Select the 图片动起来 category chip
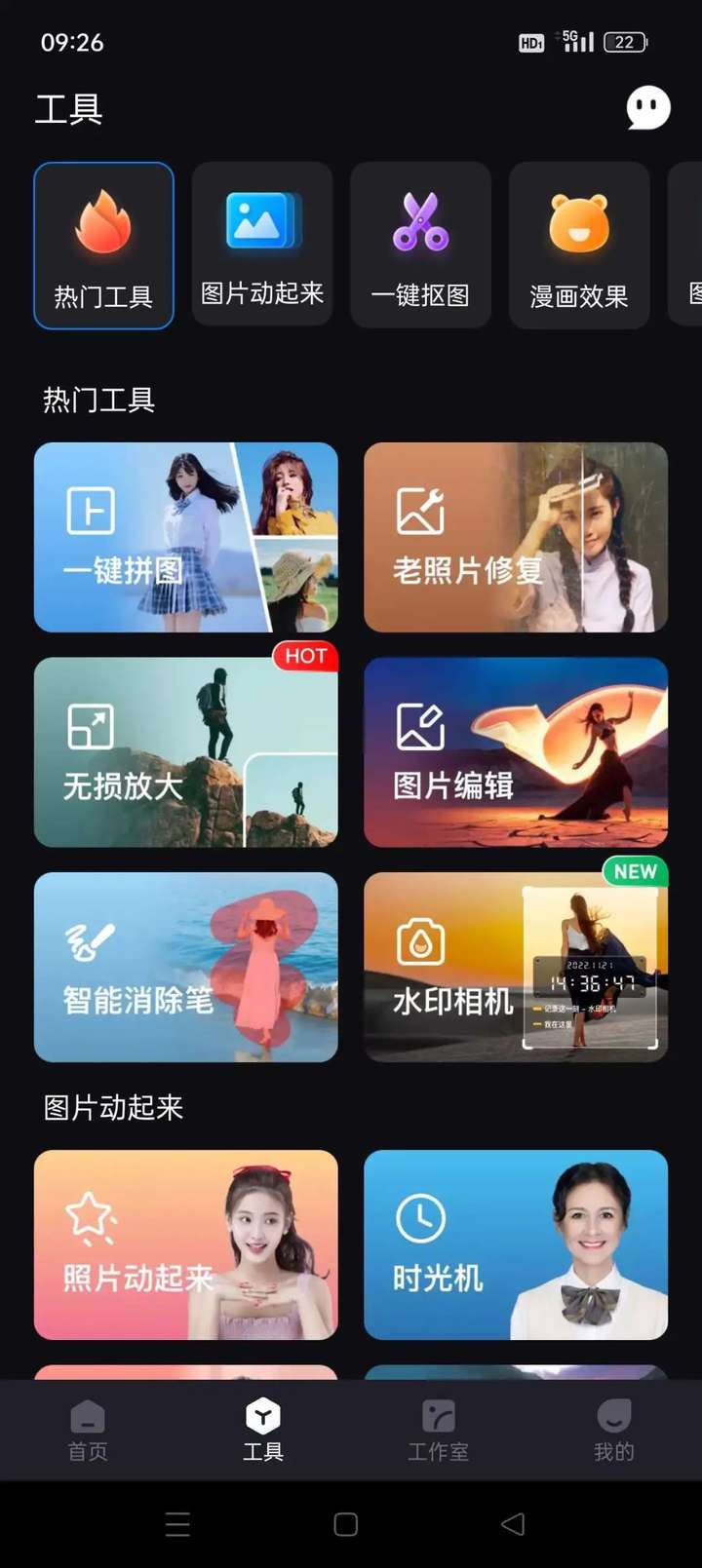The image size is (702, 1568). click(262, 244)
